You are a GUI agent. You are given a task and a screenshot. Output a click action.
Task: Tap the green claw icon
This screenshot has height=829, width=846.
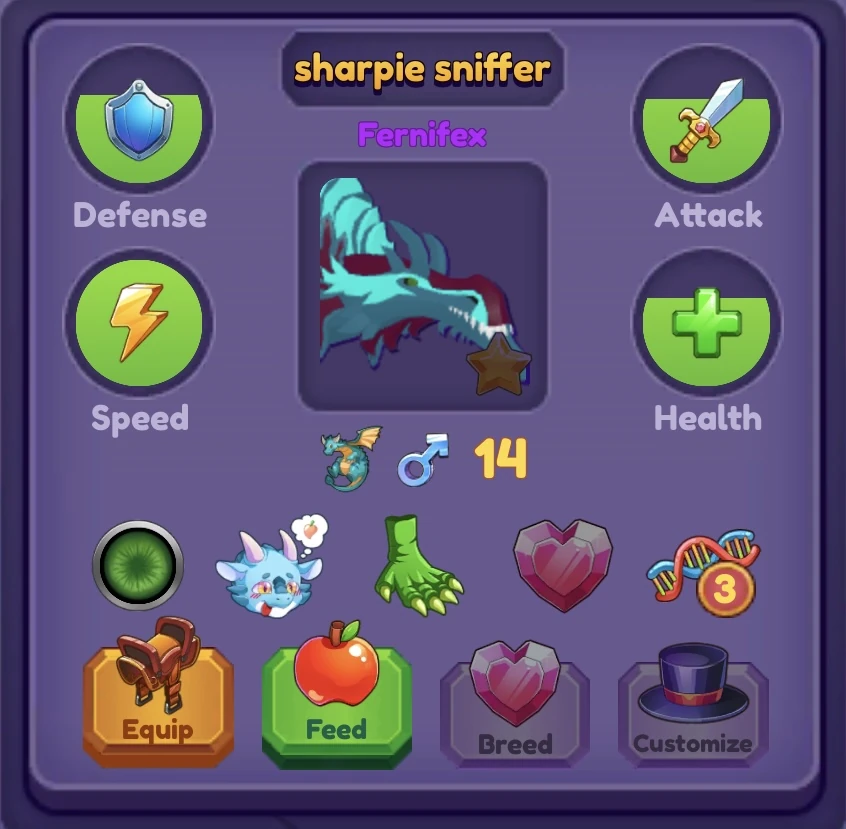417,566
